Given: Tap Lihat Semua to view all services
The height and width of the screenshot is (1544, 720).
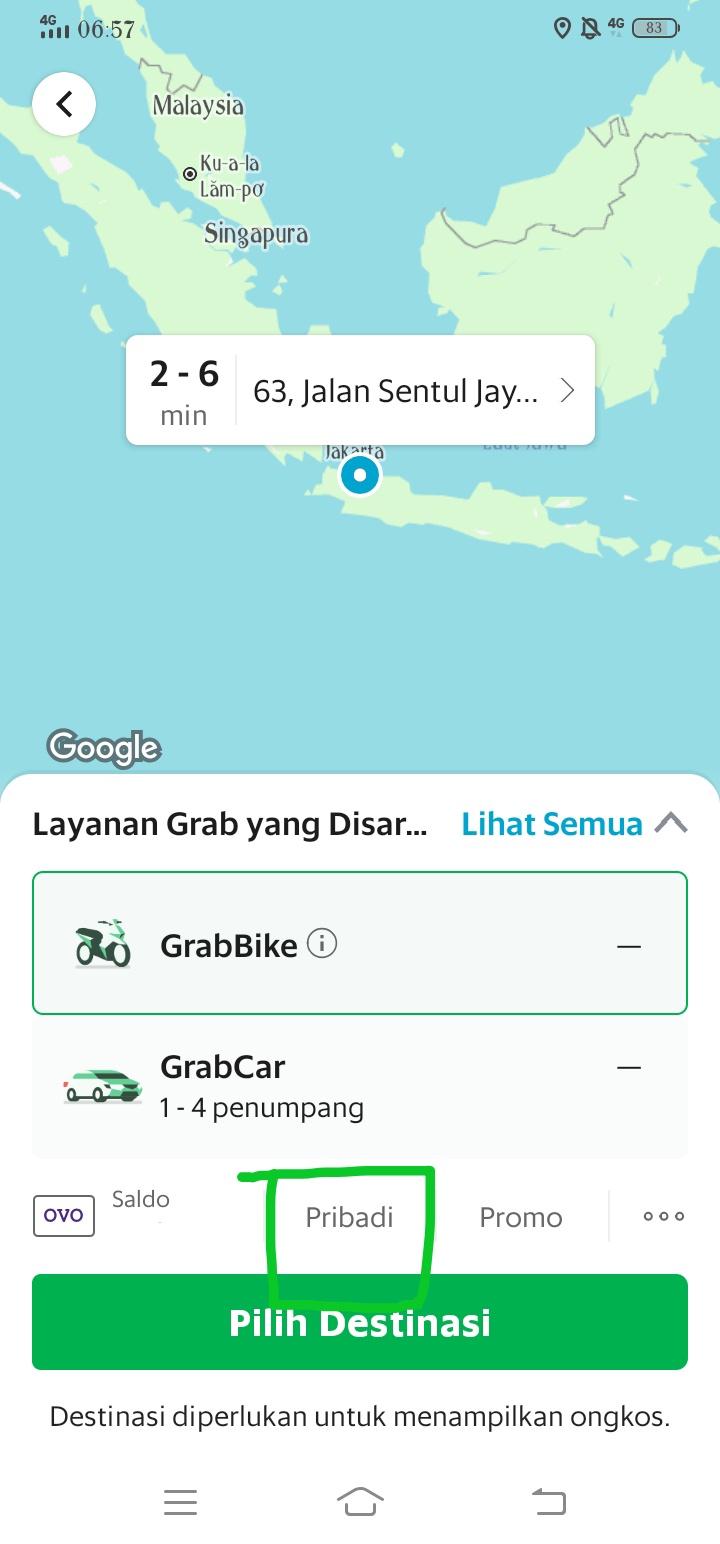Looking at the screenshot, I should click(x=552, y=824).
